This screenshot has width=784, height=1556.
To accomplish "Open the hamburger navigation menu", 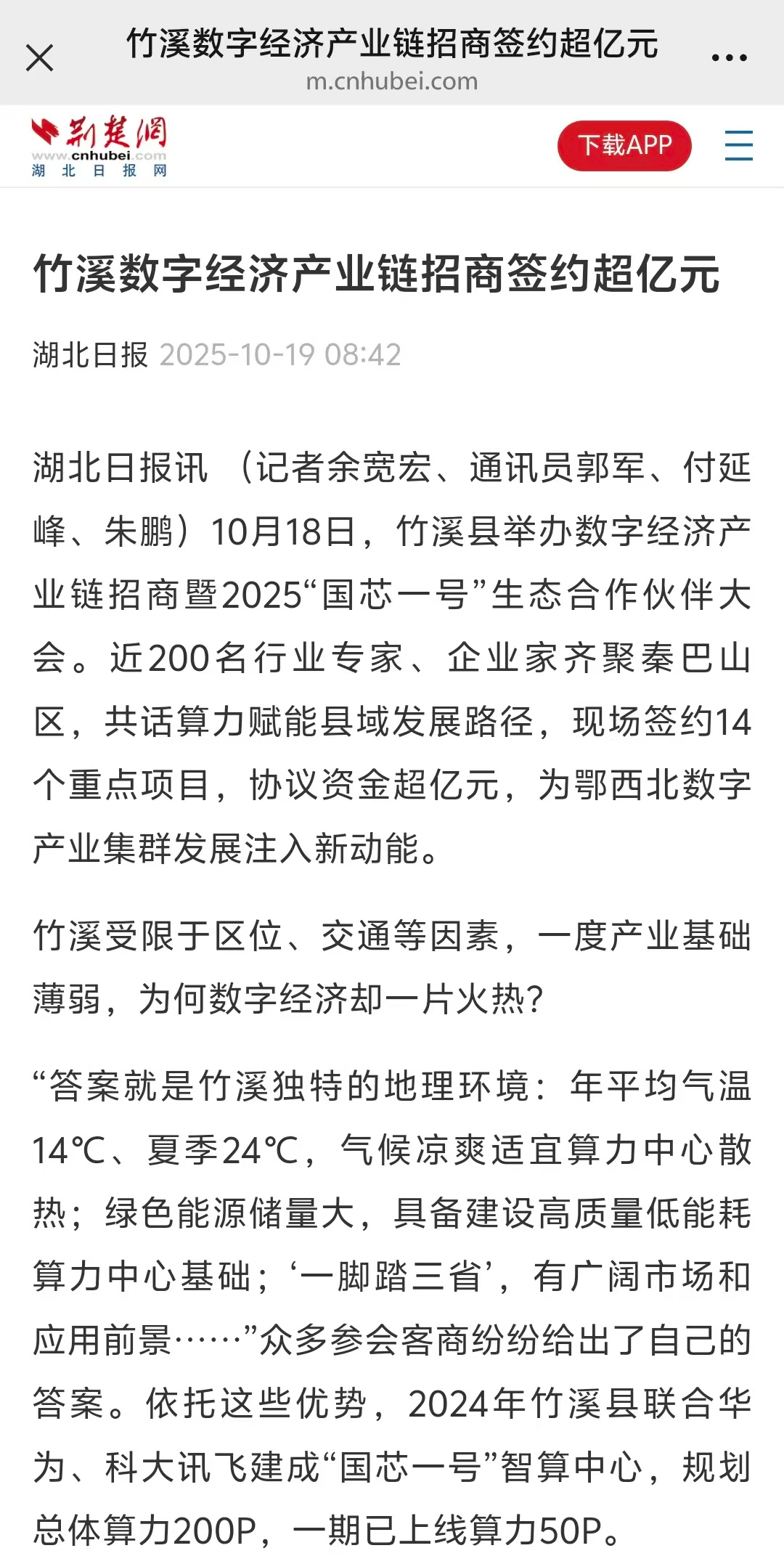I will click(738, 145).
